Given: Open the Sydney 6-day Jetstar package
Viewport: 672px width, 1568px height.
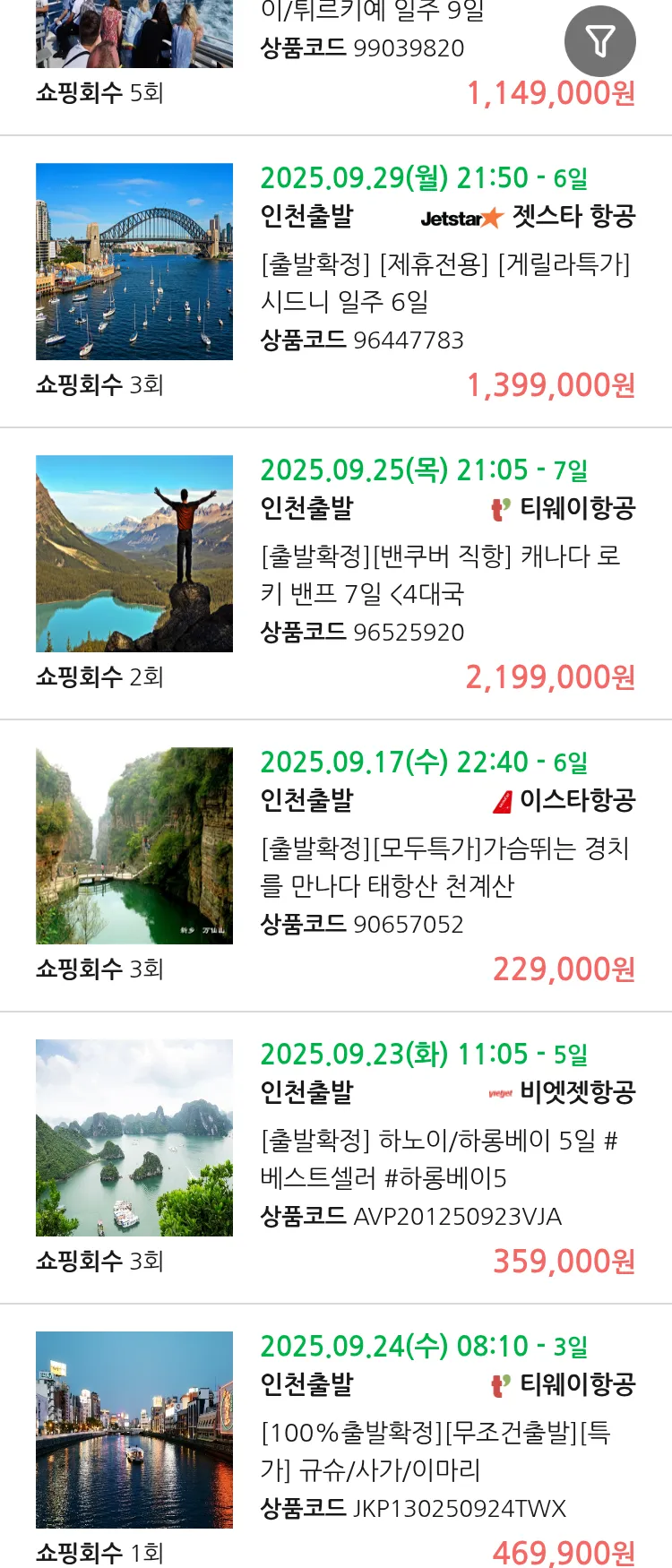Looking at the screenshot, I should pyautogui.click(x=444, y=281).
